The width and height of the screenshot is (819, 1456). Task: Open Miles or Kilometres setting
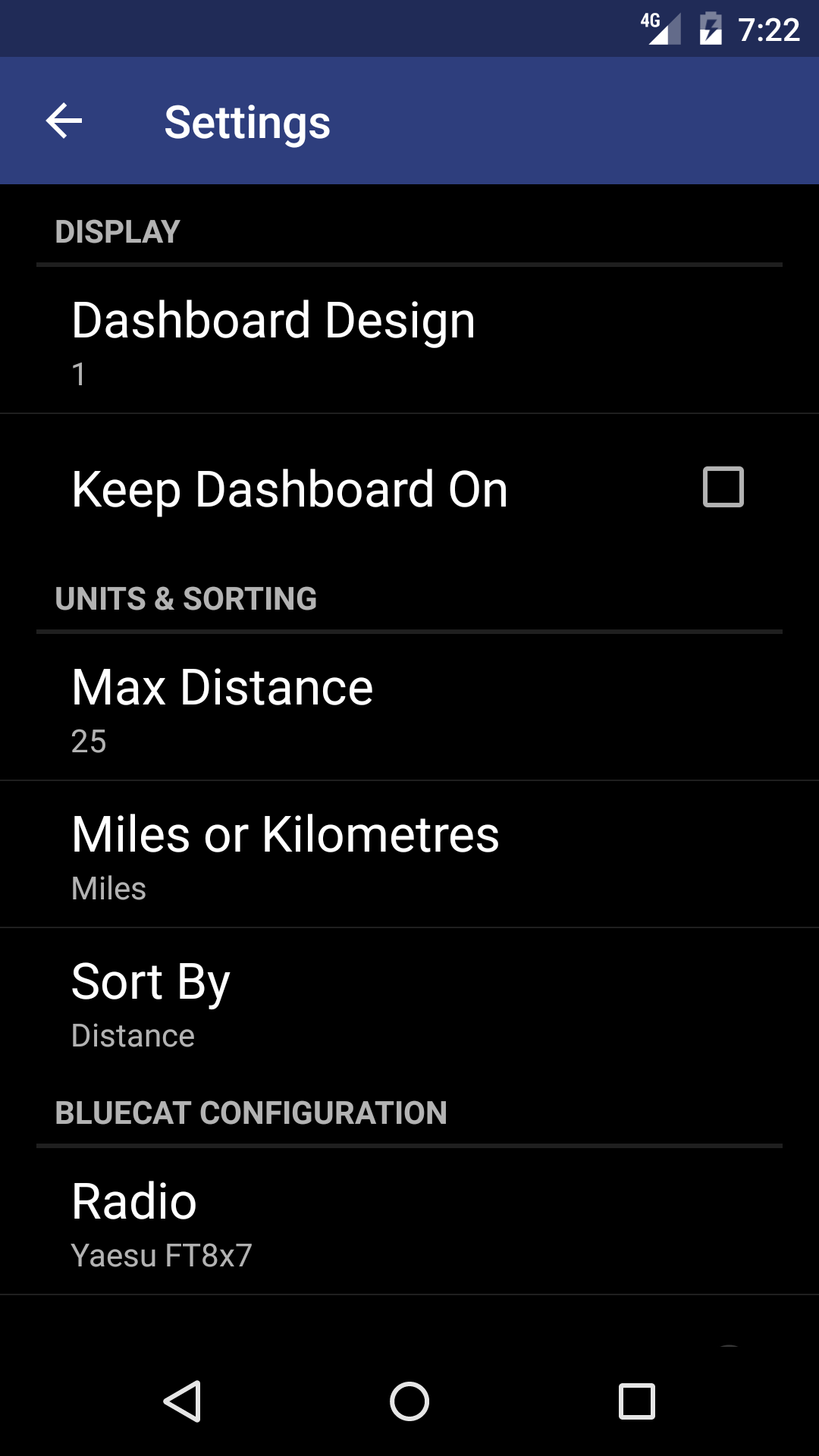(409, 855)
